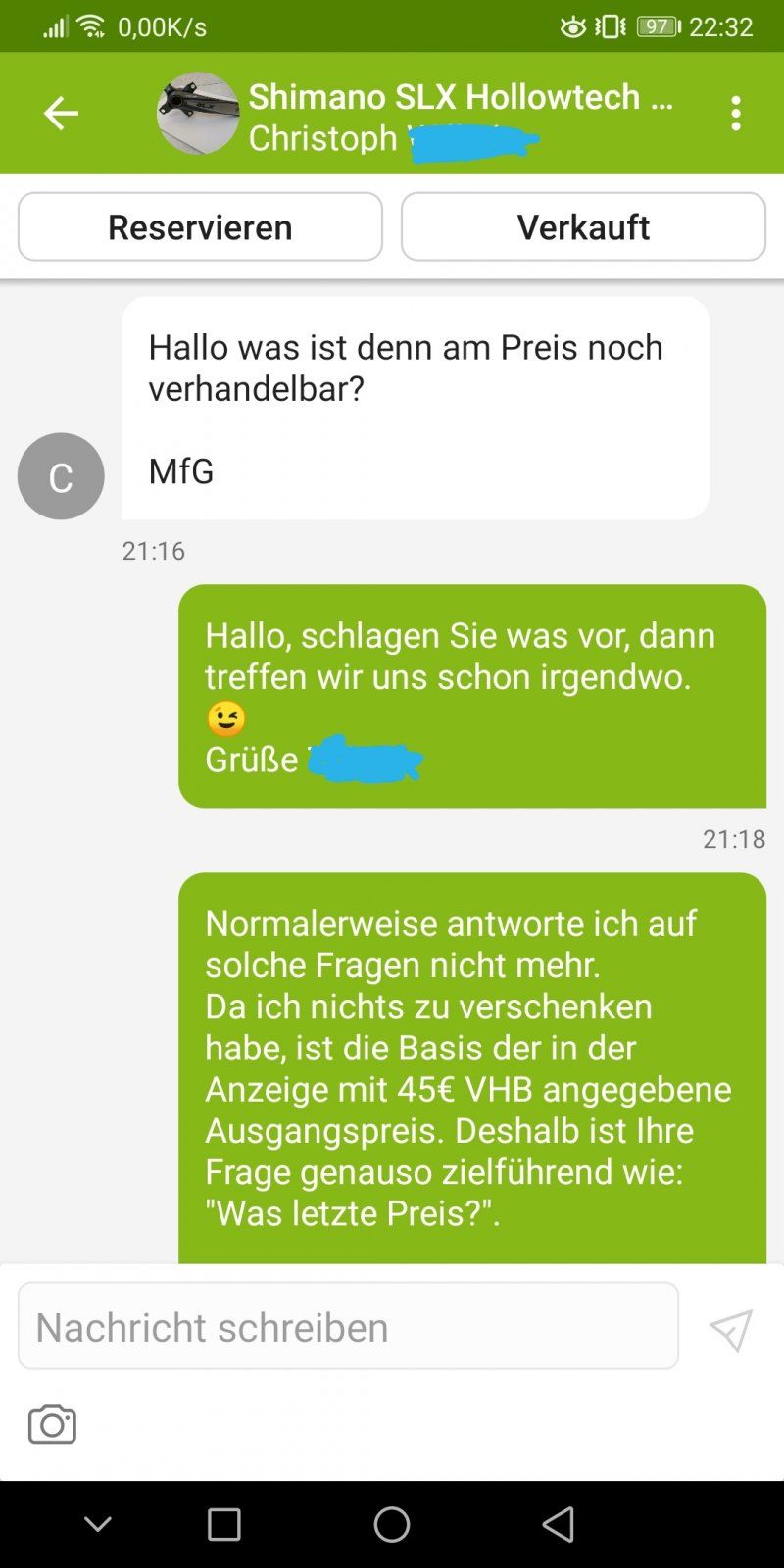
Task: Tap the Reservieren button
Action: pyautogui.click(x=200, y=226)
